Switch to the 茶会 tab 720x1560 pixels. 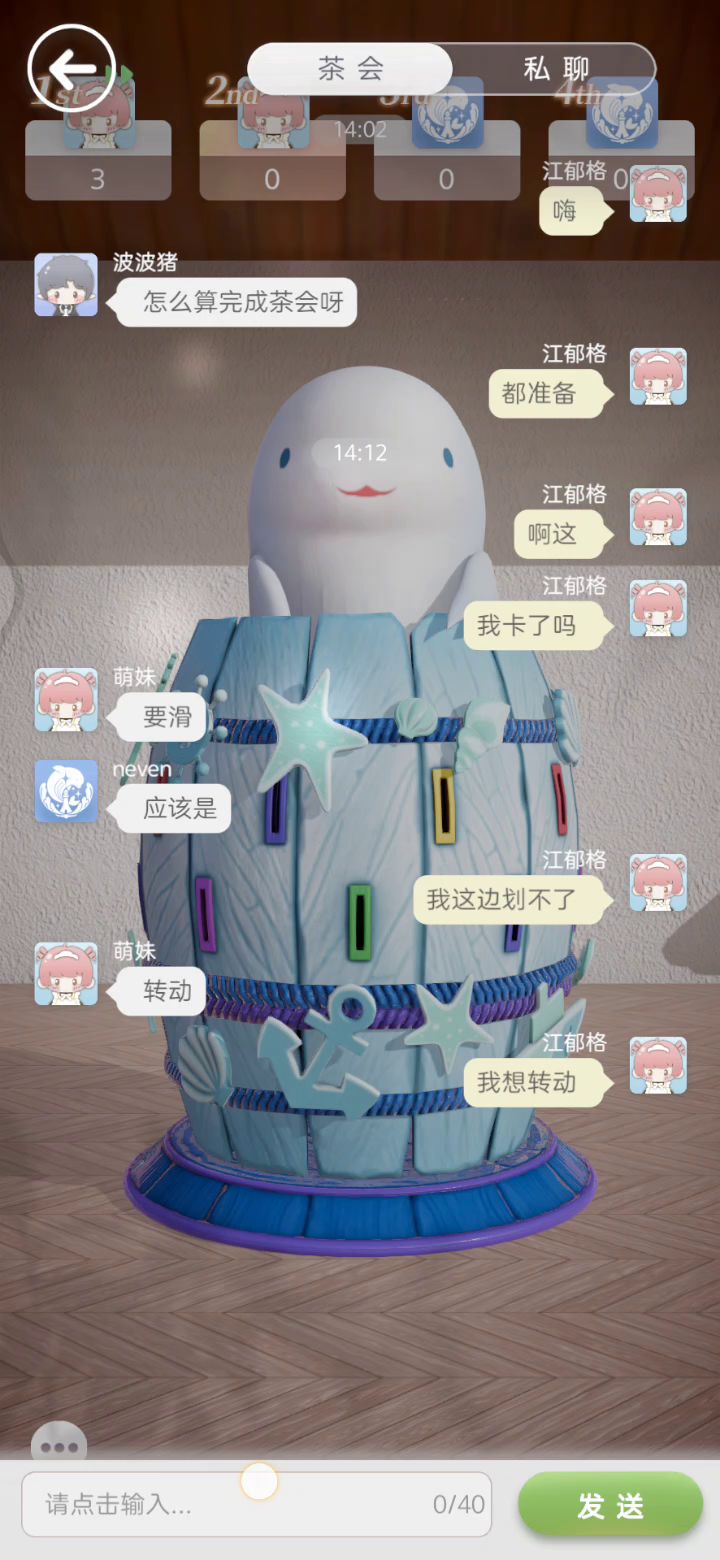pyautogui.click(x=350, y=69)
